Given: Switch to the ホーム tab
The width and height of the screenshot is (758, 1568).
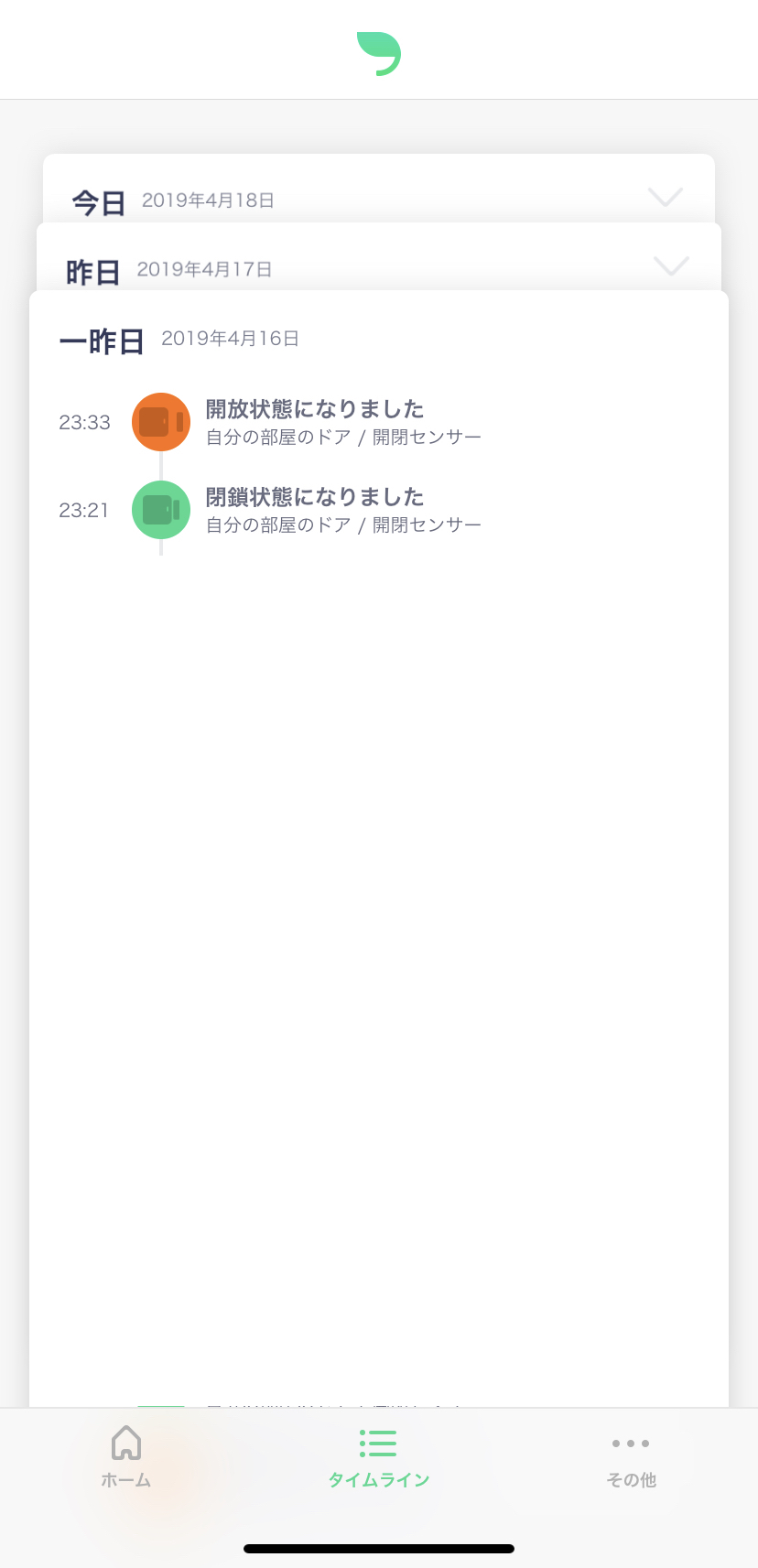Looking at the screenshot, I should 126,1456.
